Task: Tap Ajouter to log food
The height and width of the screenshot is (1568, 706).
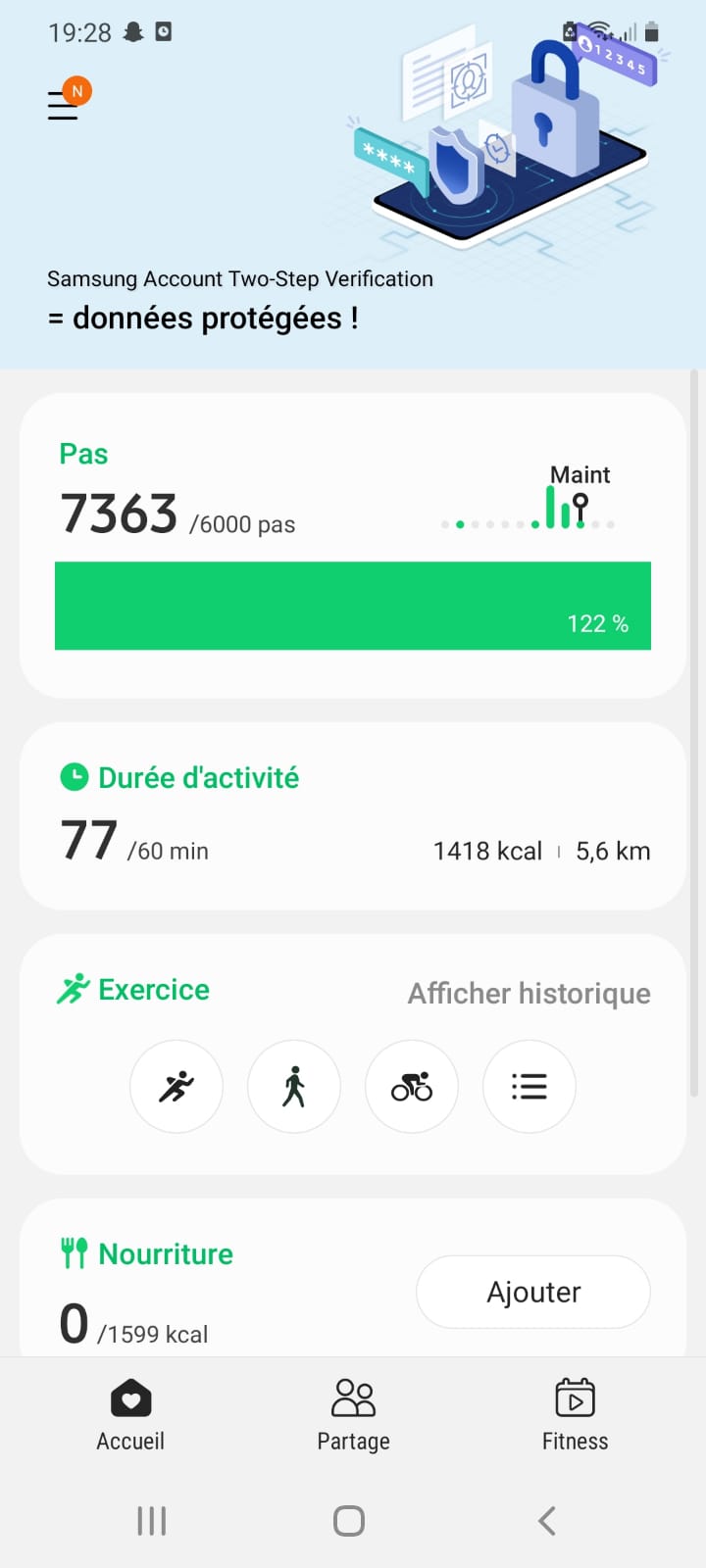Action: (x=532, y=1292)
